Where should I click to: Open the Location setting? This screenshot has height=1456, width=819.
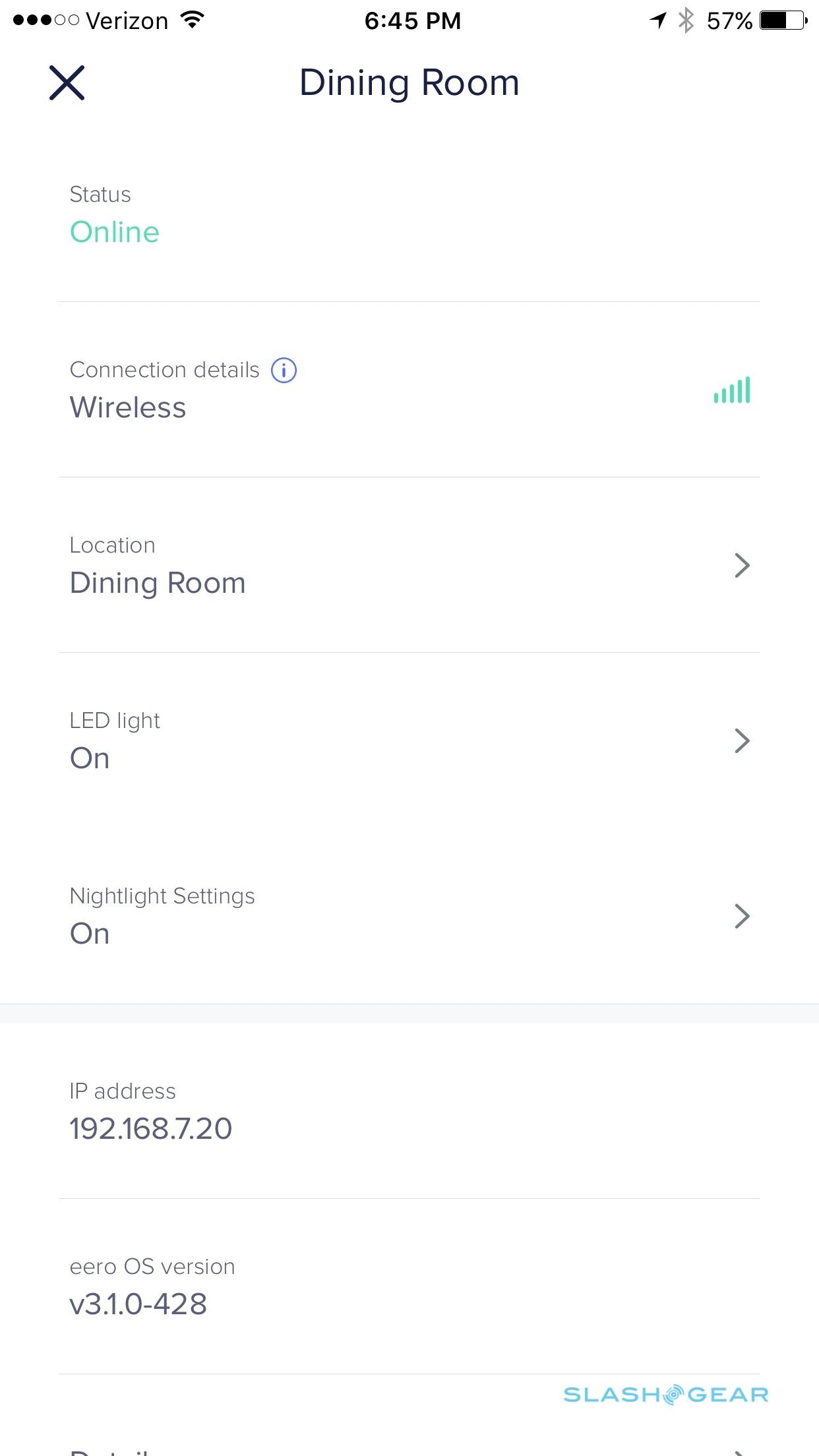coord(409,566)
